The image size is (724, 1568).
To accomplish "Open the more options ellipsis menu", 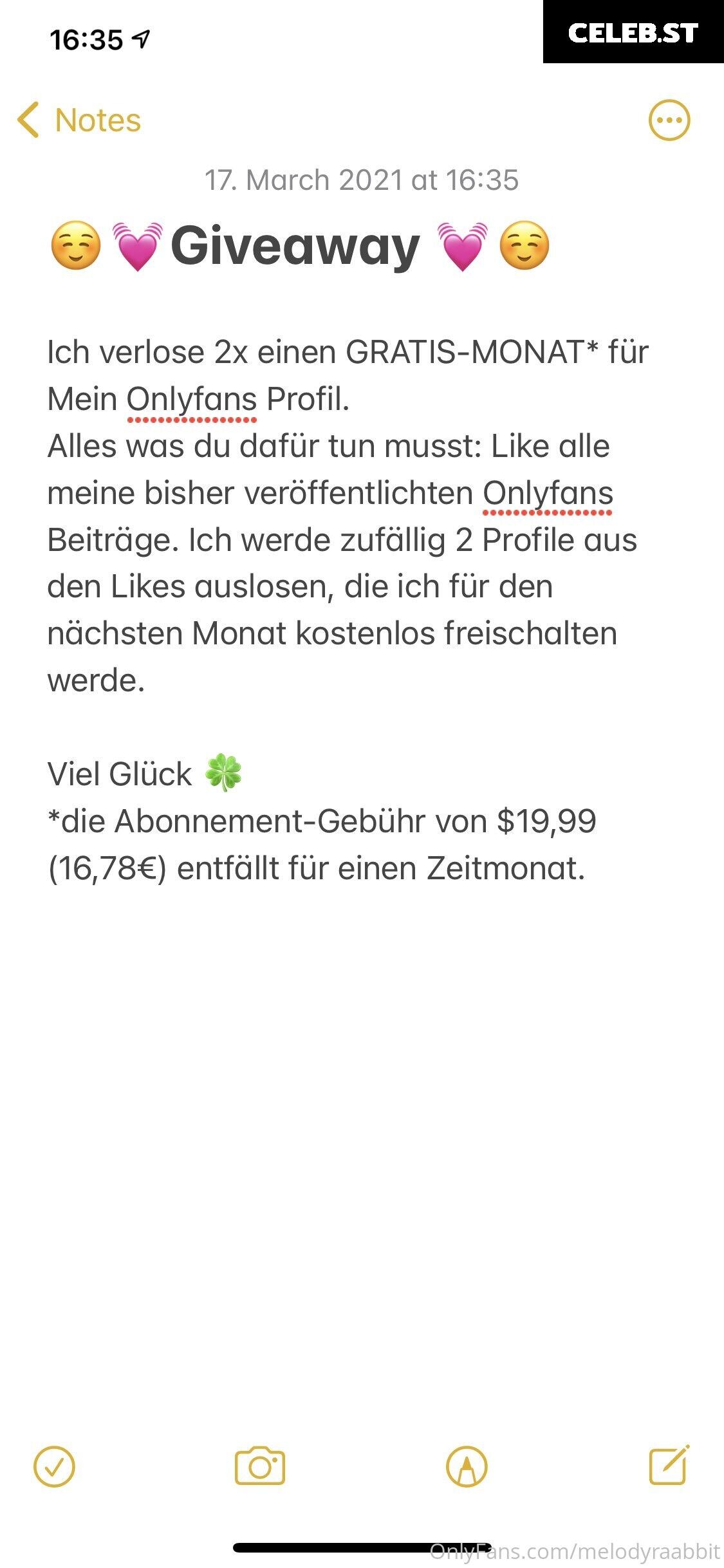I will 669,120.
